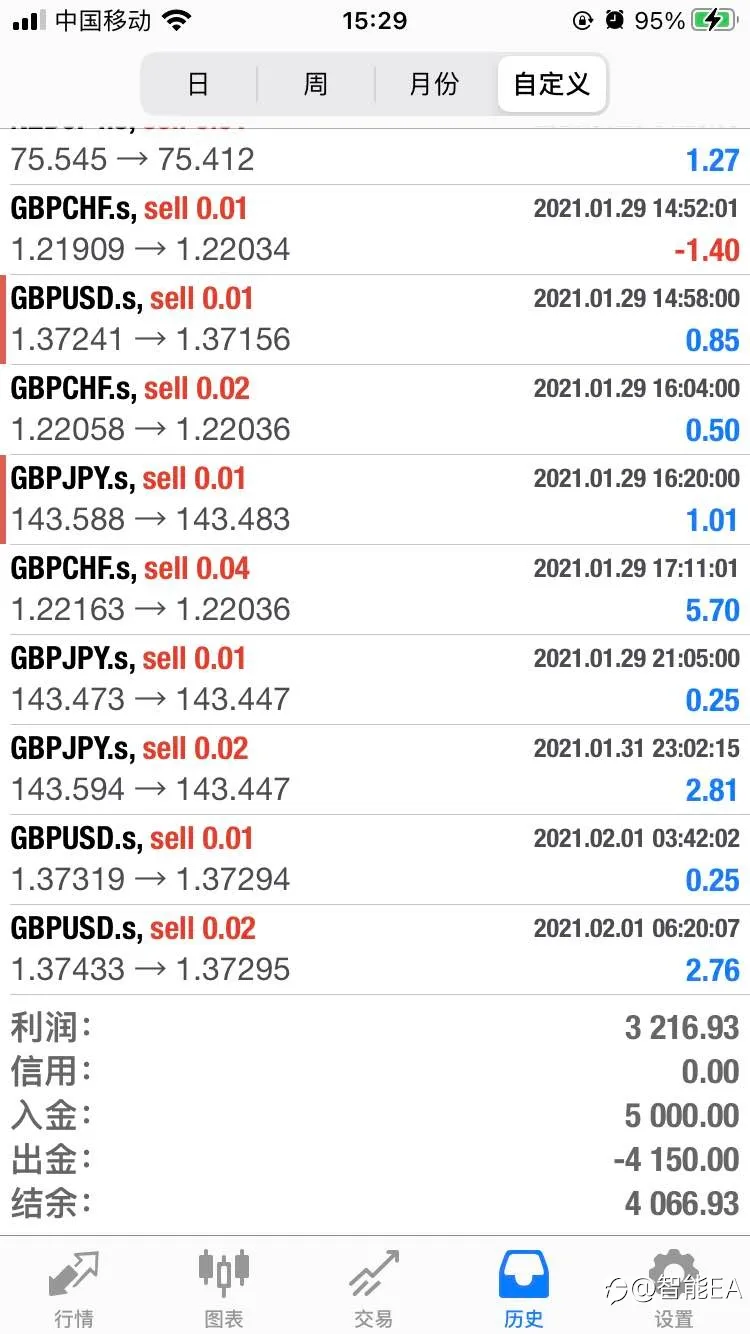This screenshot has width=750, height=1334.
Task: Select the 周 period tab
Action: (316, 84)
